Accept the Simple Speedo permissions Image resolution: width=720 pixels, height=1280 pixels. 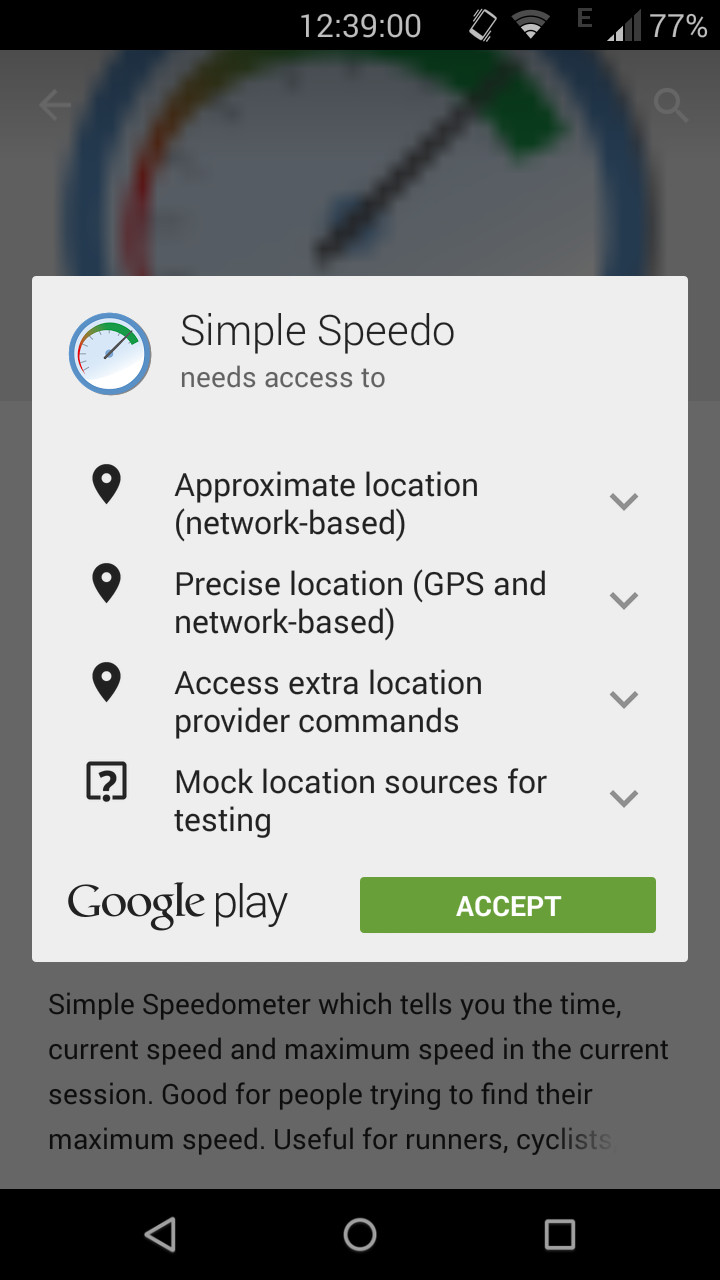[507, 905]
